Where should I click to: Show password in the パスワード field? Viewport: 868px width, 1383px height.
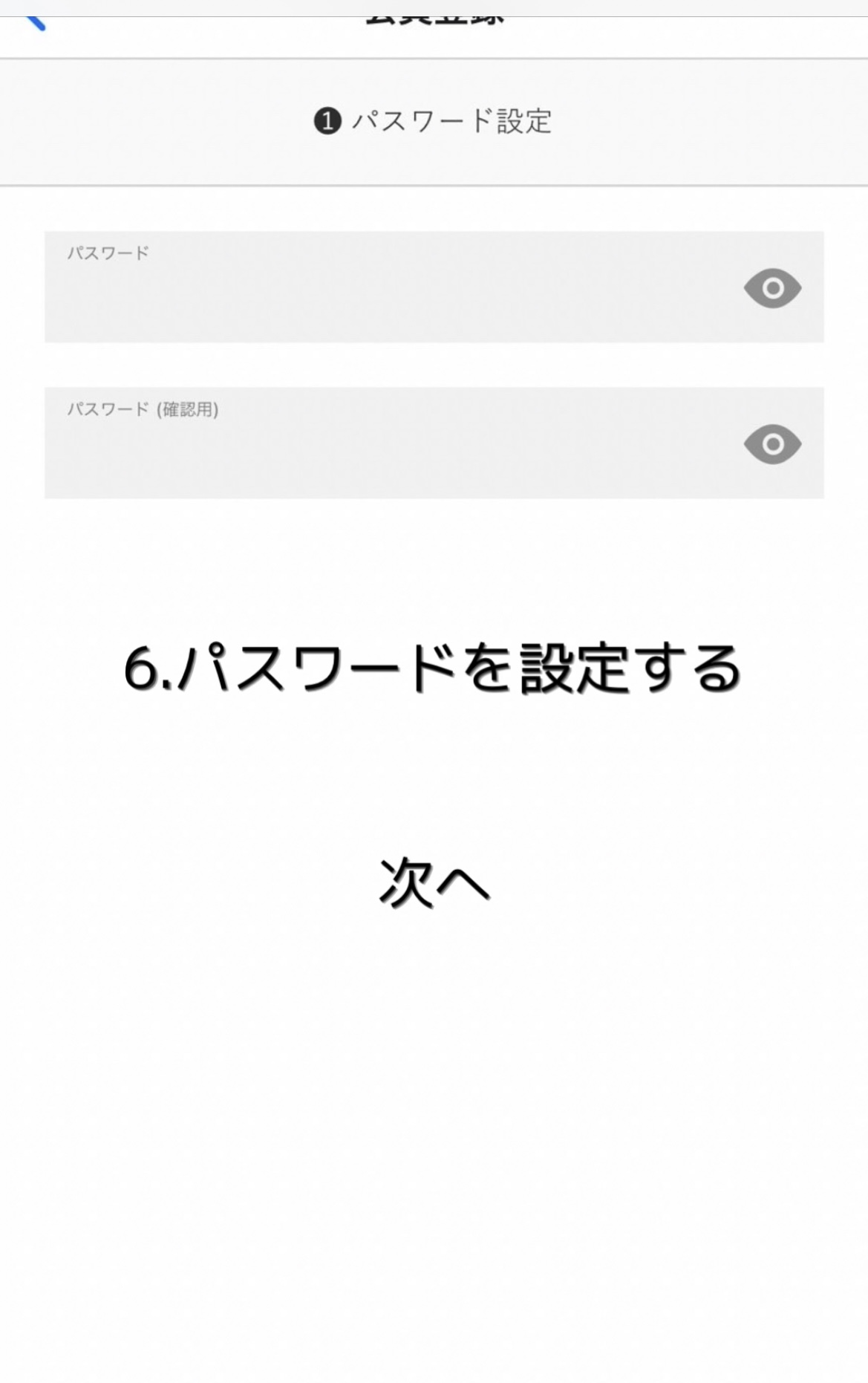click(x=772, y=288)
